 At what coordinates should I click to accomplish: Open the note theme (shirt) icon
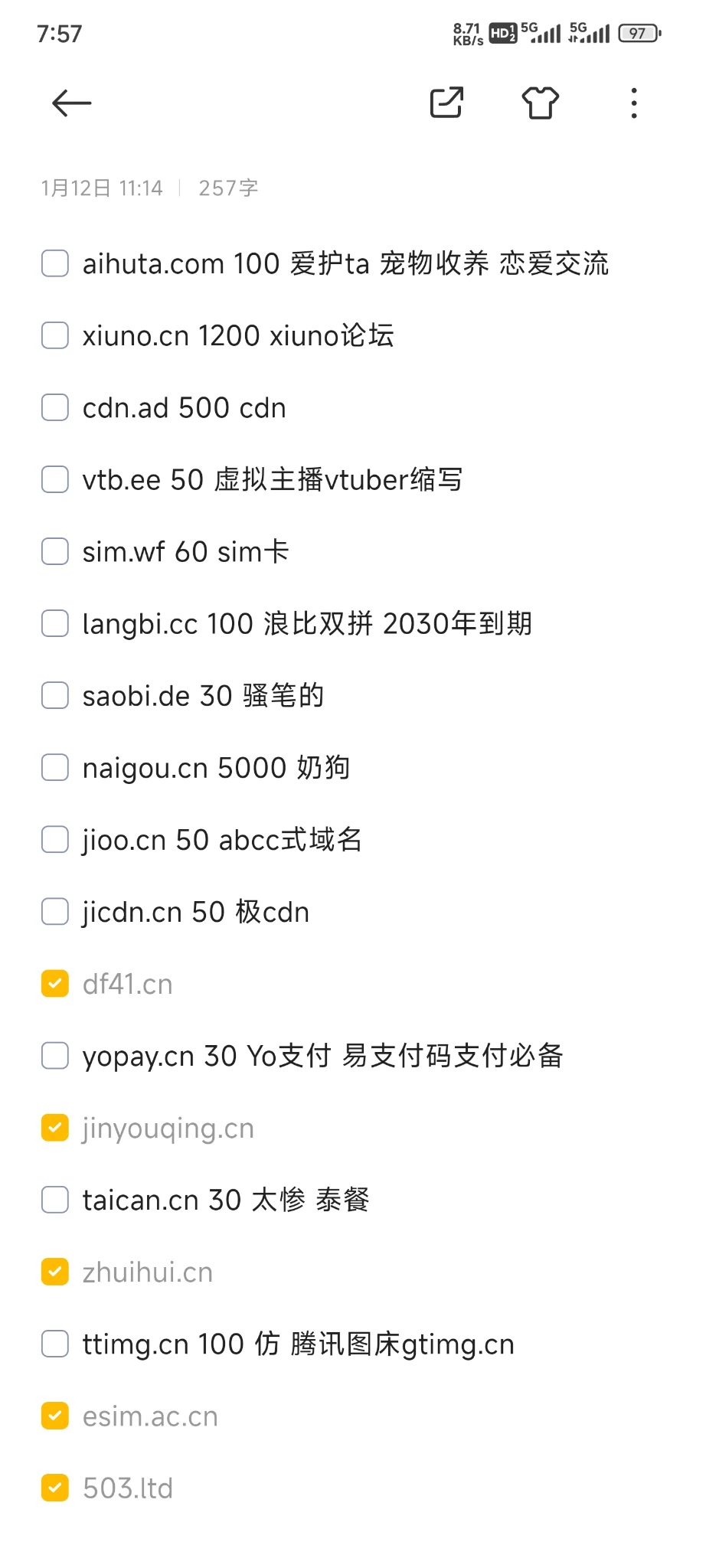click(541, 103)
